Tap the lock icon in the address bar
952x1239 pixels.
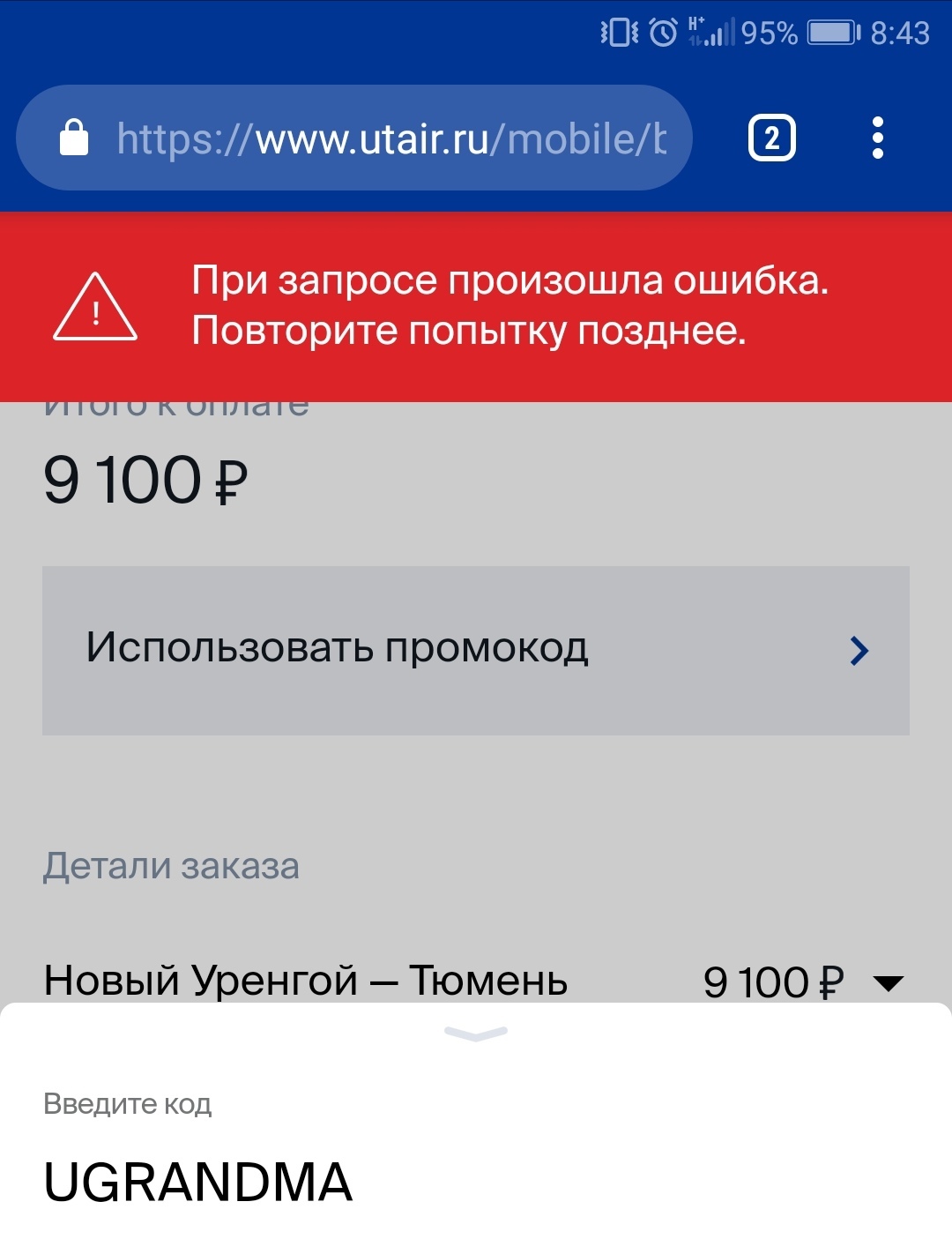[74, 138]
